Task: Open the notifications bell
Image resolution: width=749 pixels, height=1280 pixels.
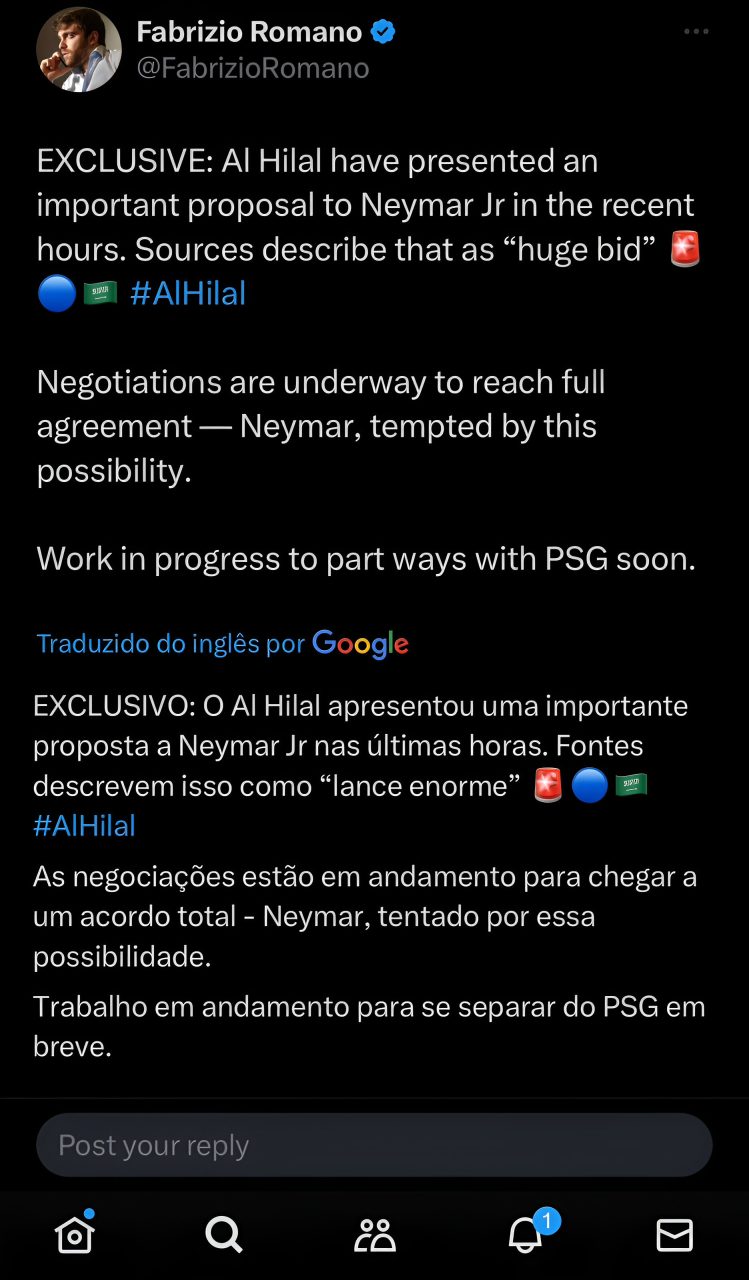Action: click(x=525, y=1236)
